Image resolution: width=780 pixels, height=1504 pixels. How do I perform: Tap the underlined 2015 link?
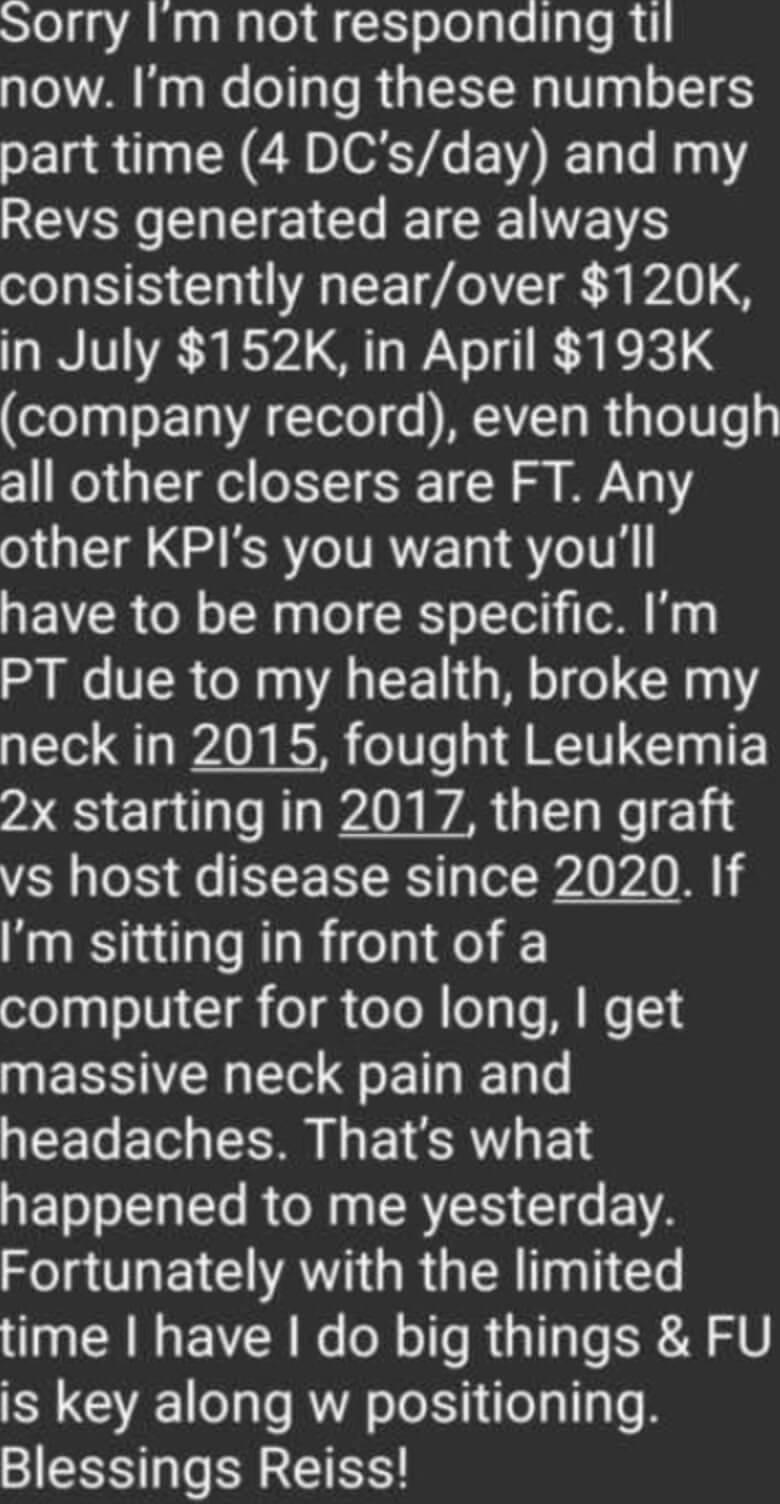coord(254,746)
